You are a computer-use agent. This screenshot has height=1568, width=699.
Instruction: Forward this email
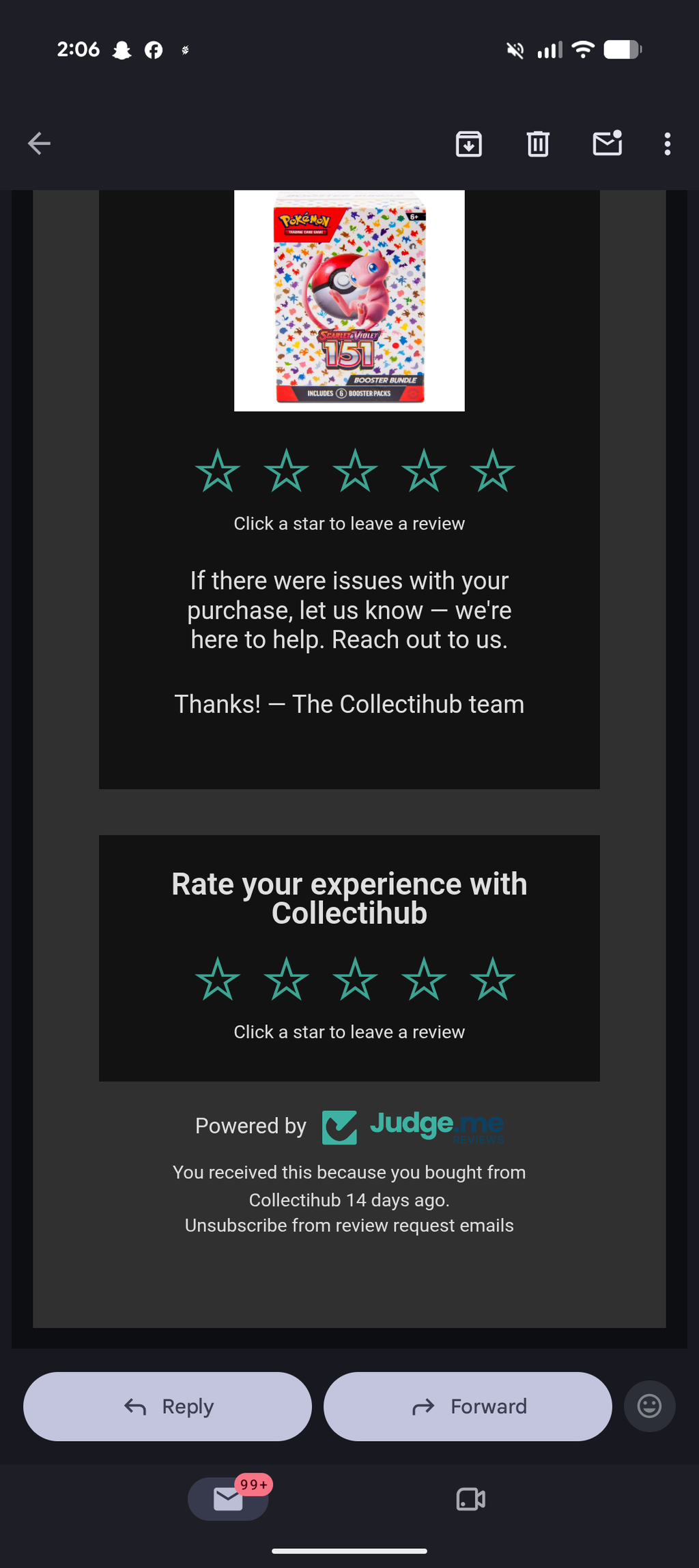[468, 1406]
